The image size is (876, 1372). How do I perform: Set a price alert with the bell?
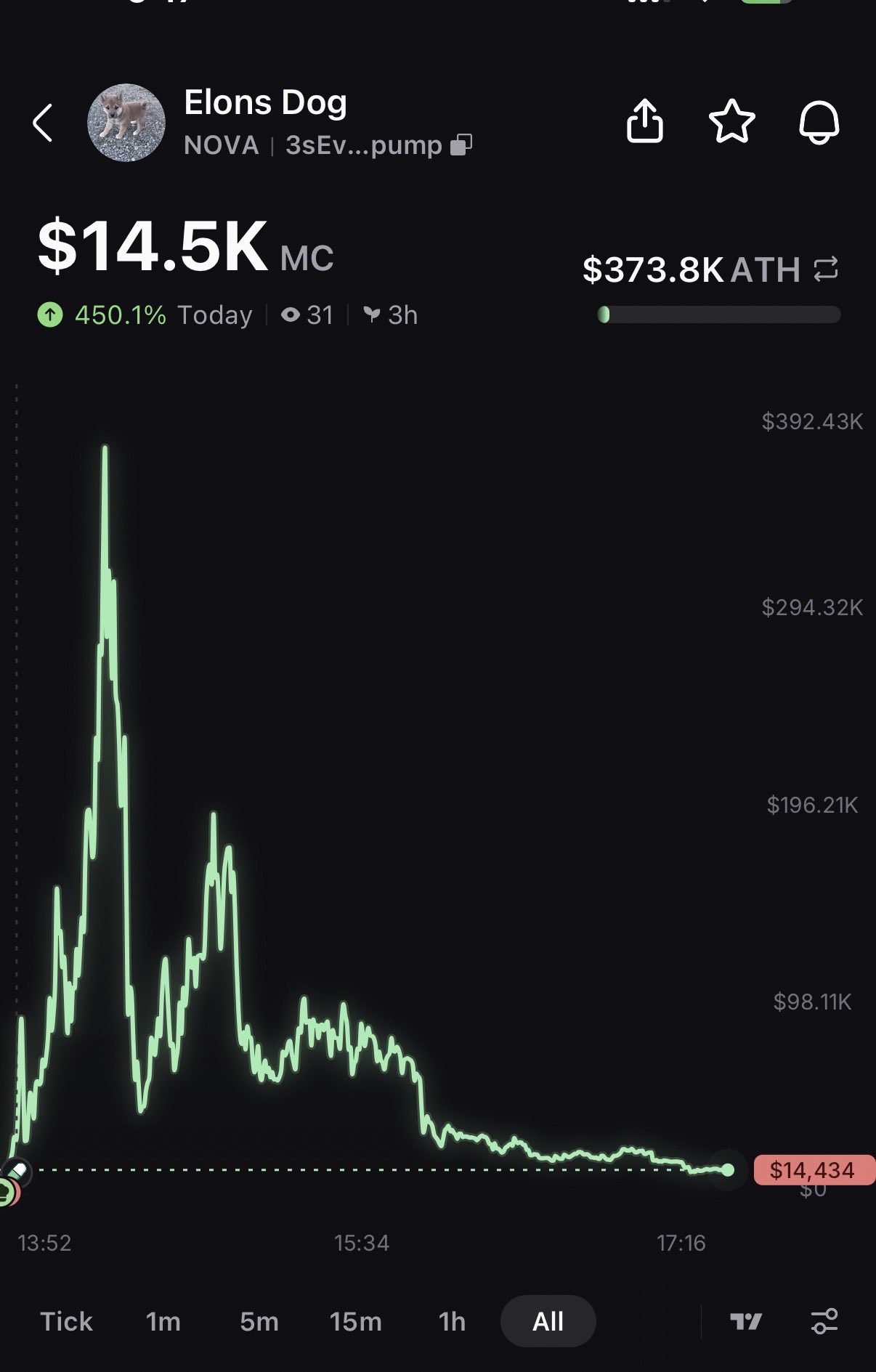coord(819,121)
